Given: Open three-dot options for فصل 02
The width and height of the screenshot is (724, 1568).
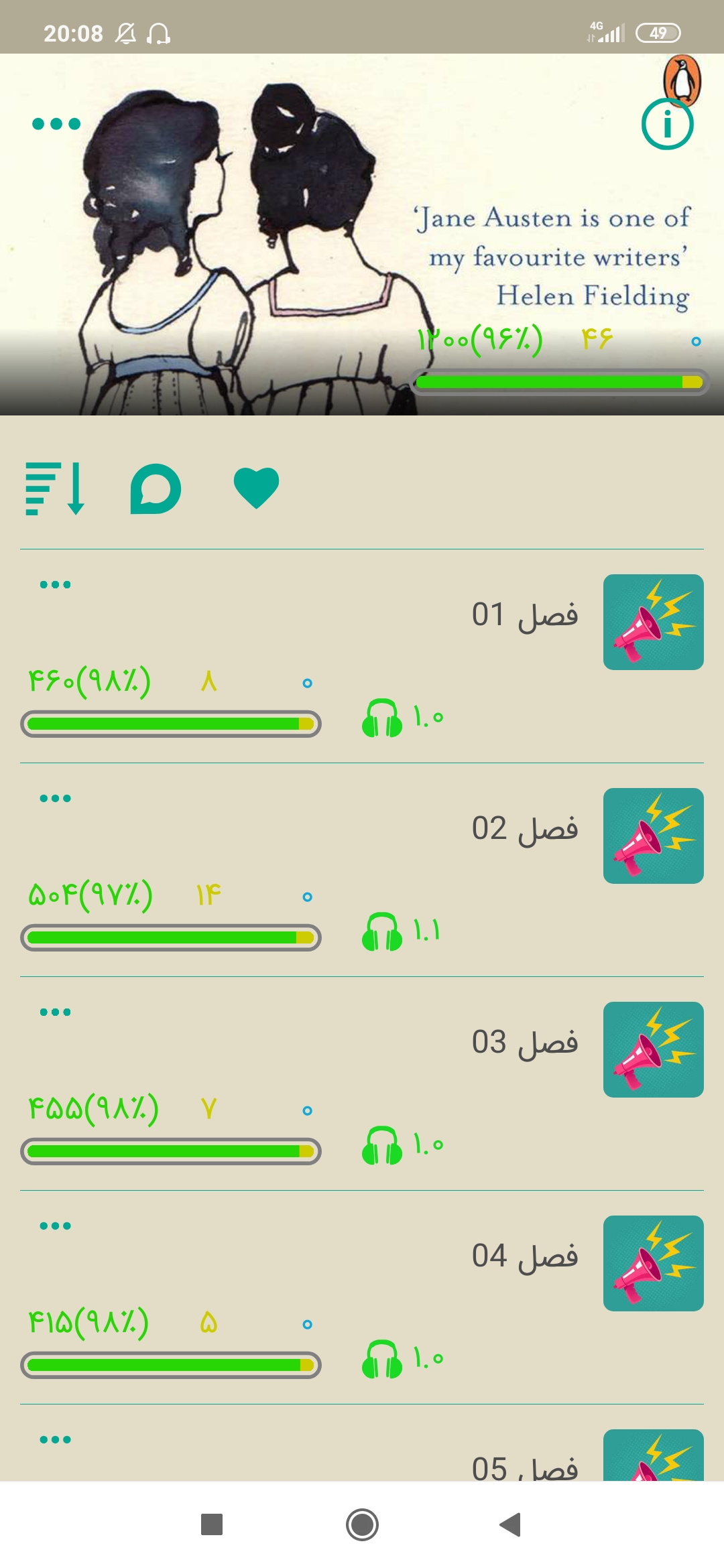Looking at the screenshot, I should (55, 799).
